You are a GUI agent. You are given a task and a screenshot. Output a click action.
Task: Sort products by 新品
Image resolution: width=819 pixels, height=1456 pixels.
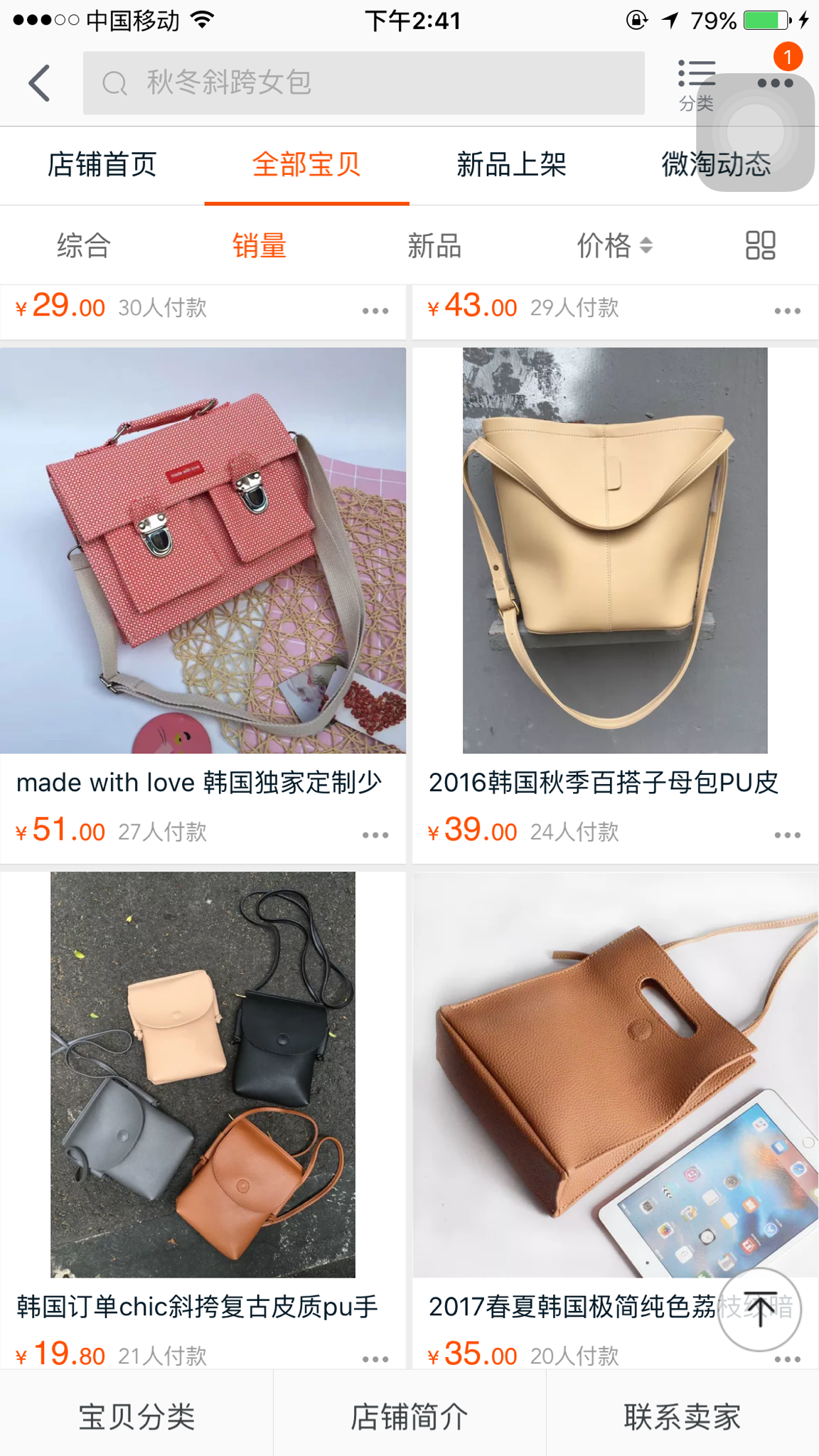click(x=434, y=246)
